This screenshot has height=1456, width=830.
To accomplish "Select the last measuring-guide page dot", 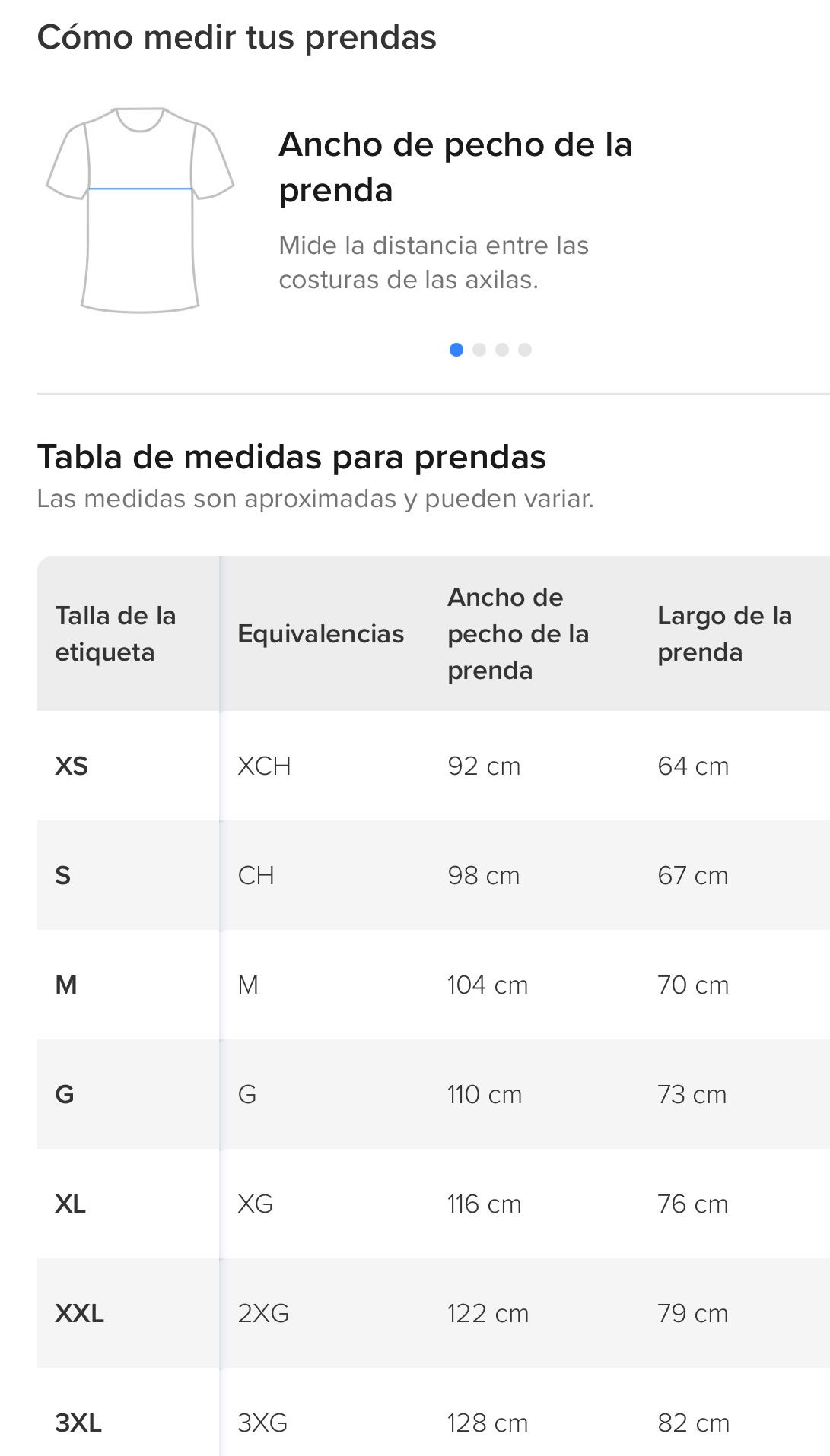I will pyautogui.click(x=525, y=350).
